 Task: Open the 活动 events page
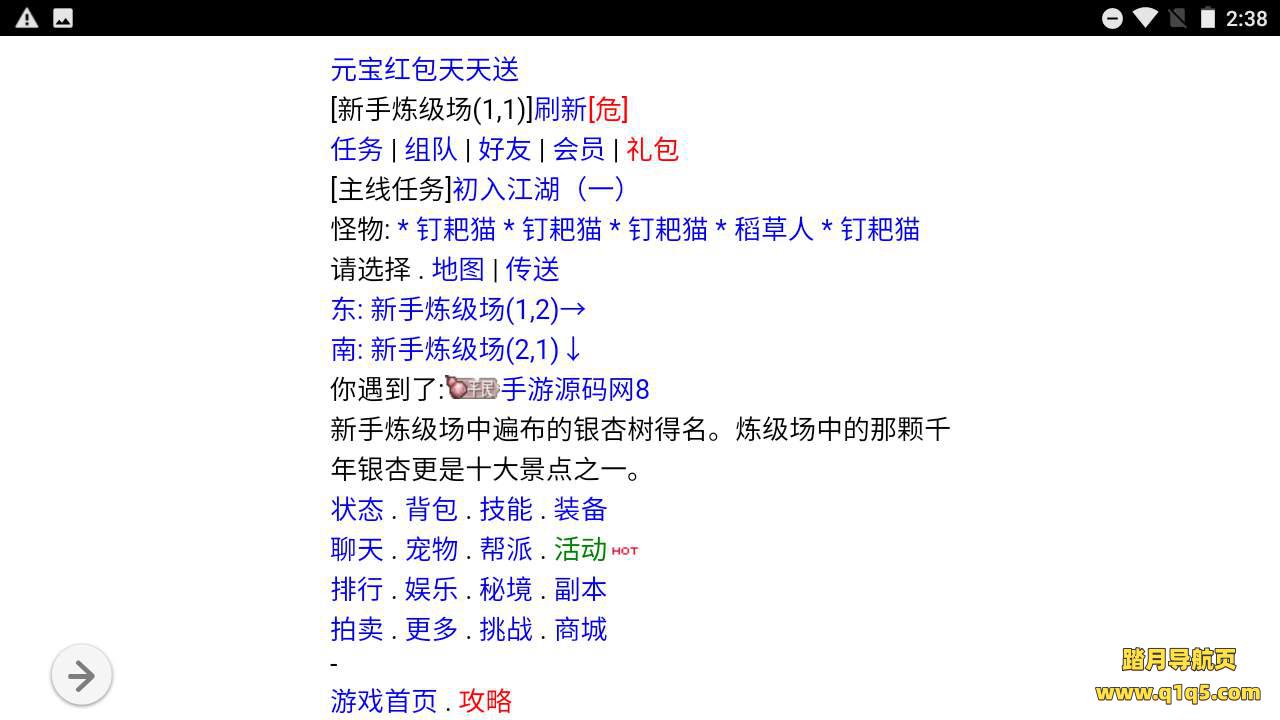[581, 550]
